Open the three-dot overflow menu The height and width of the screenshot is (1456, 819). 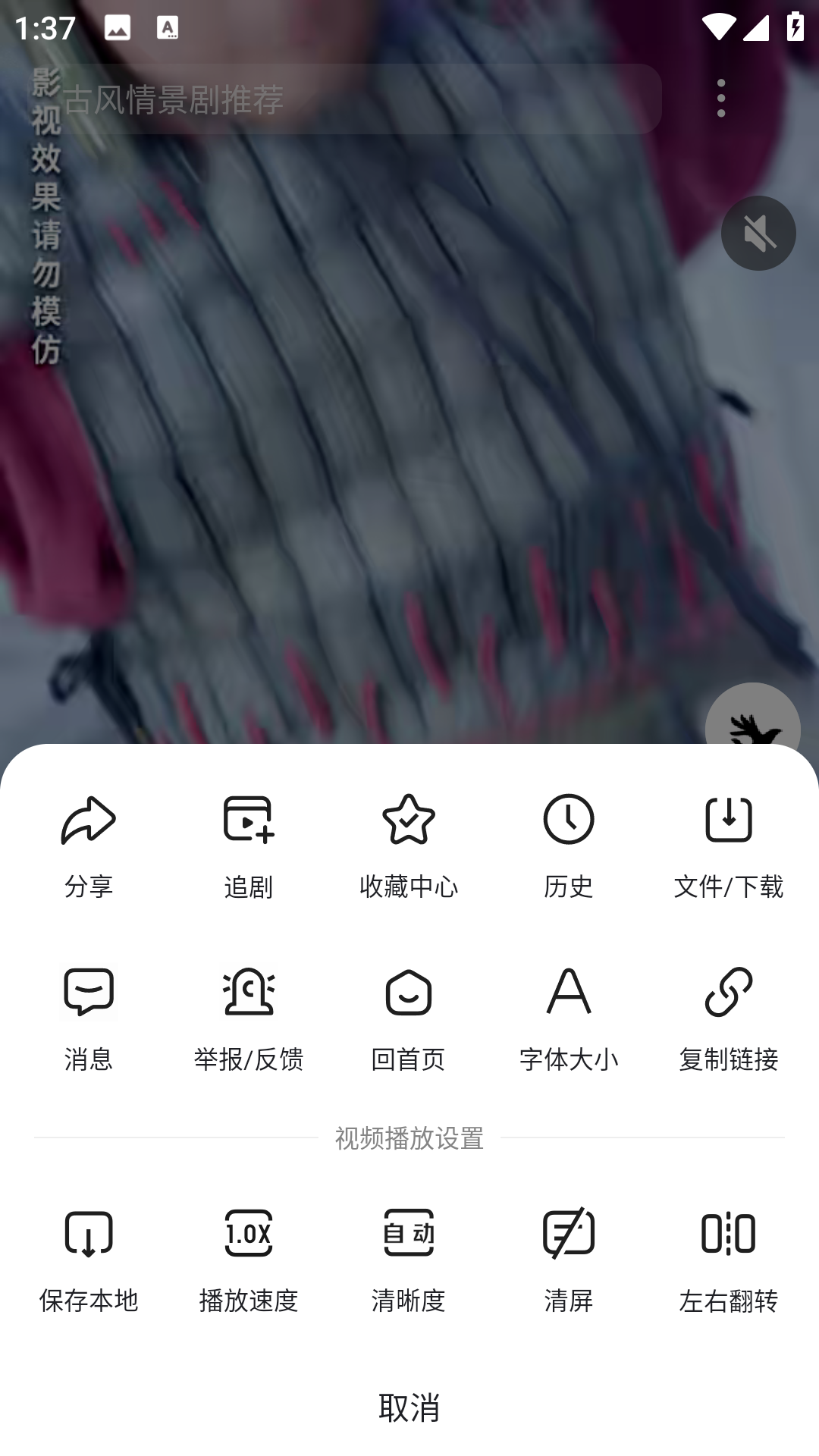click(720, 97)
